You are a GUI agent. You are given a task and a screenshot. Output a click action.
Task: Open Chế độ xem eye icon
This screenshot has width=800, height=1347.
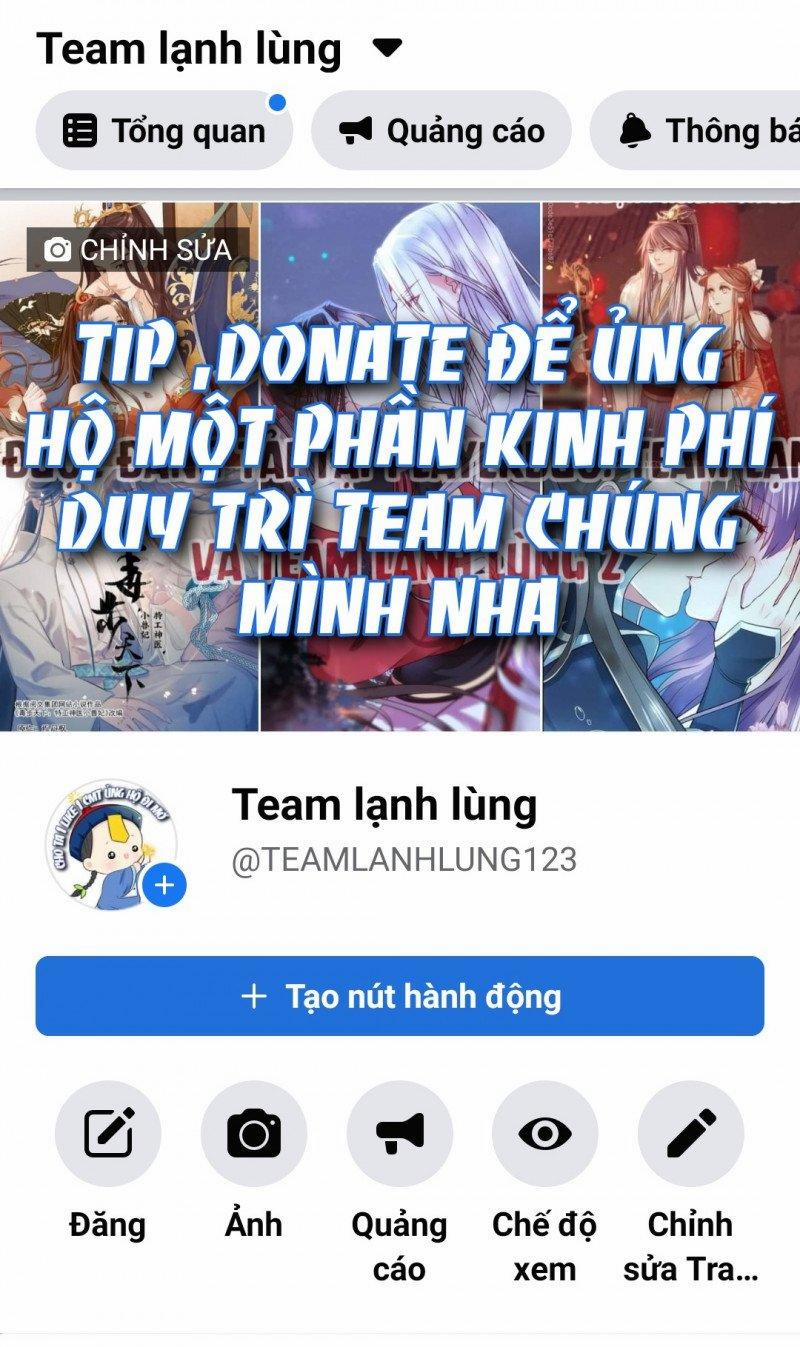click(x=544, y=1135)
